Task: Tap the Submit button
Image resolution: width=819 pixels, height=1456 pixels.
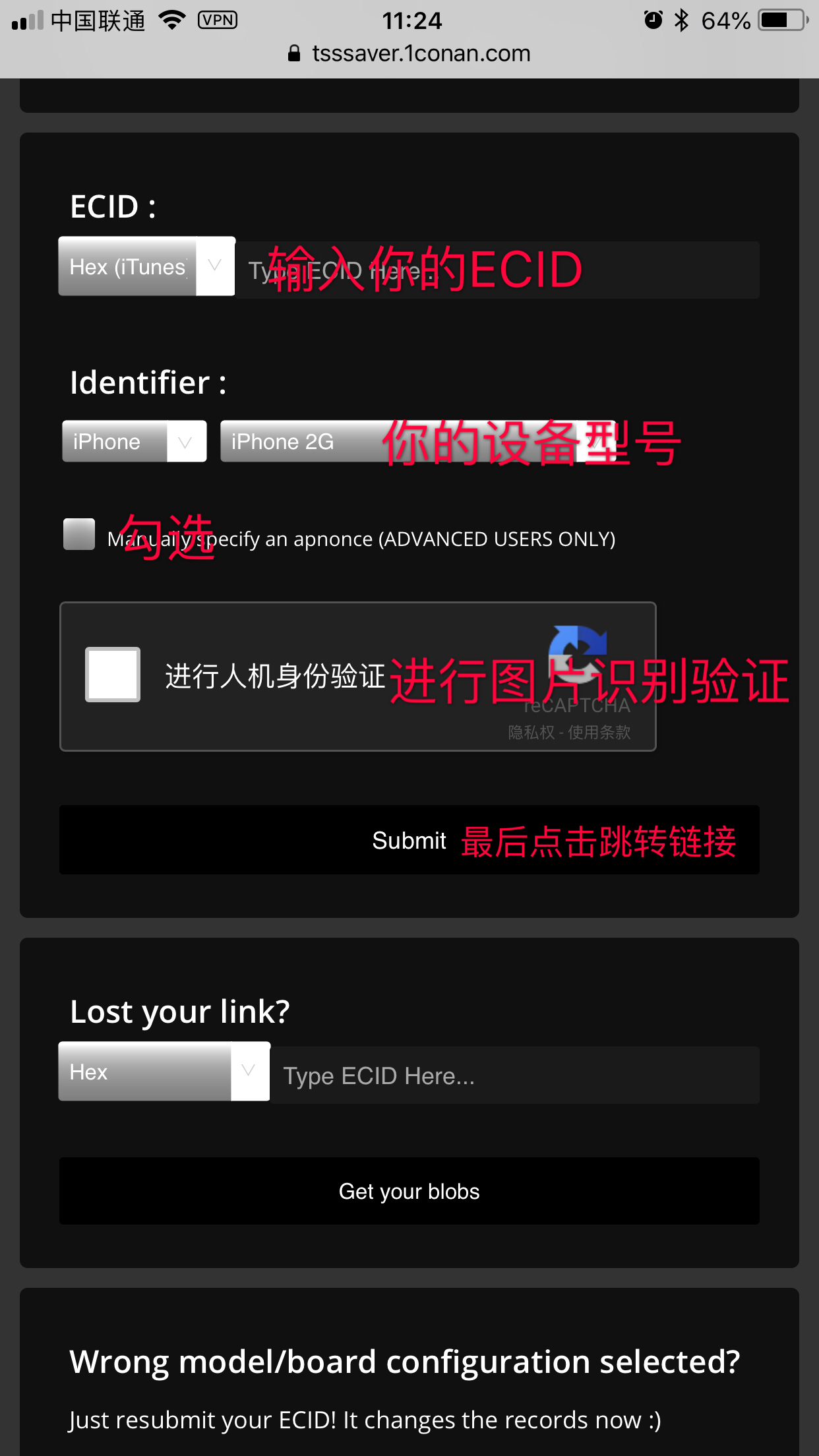Action: (x=409, y=840)
